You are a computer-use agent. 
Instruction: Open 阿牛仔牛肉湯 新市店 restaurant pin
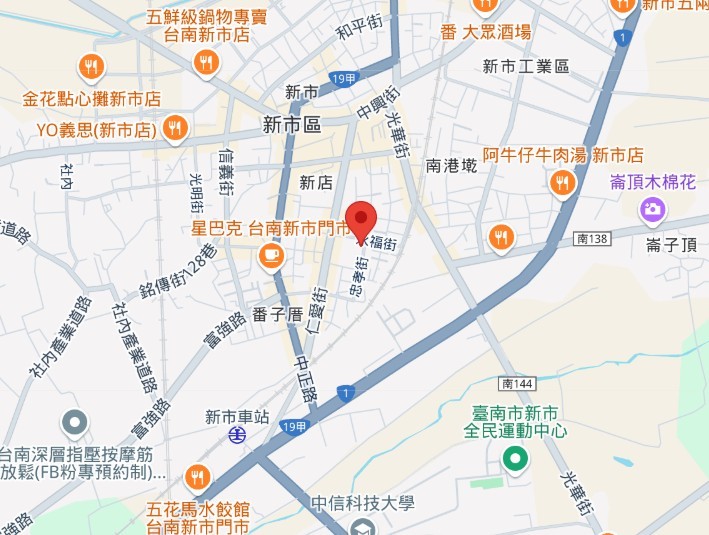pos(562,184)
